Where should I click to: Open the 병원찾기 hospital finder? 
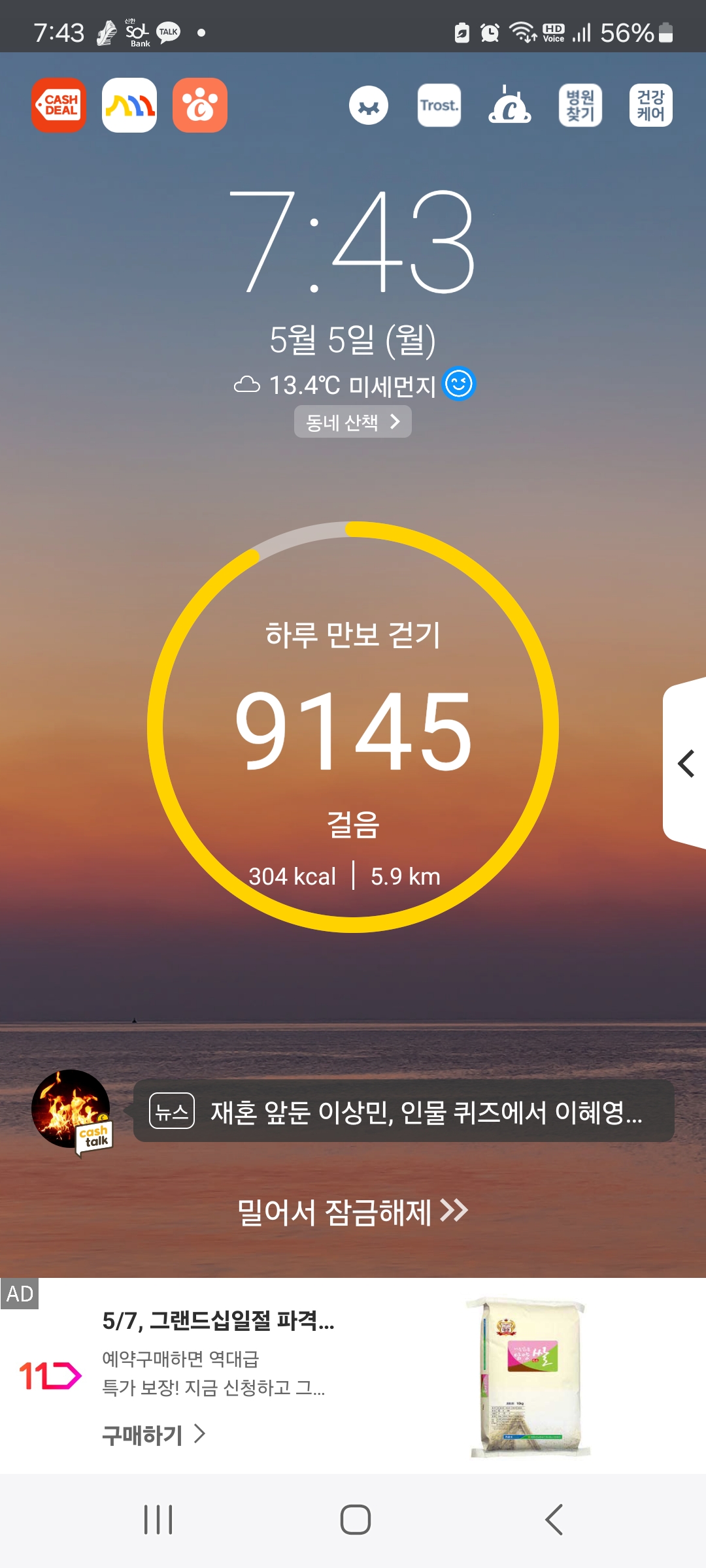click(x=580, y=105)
